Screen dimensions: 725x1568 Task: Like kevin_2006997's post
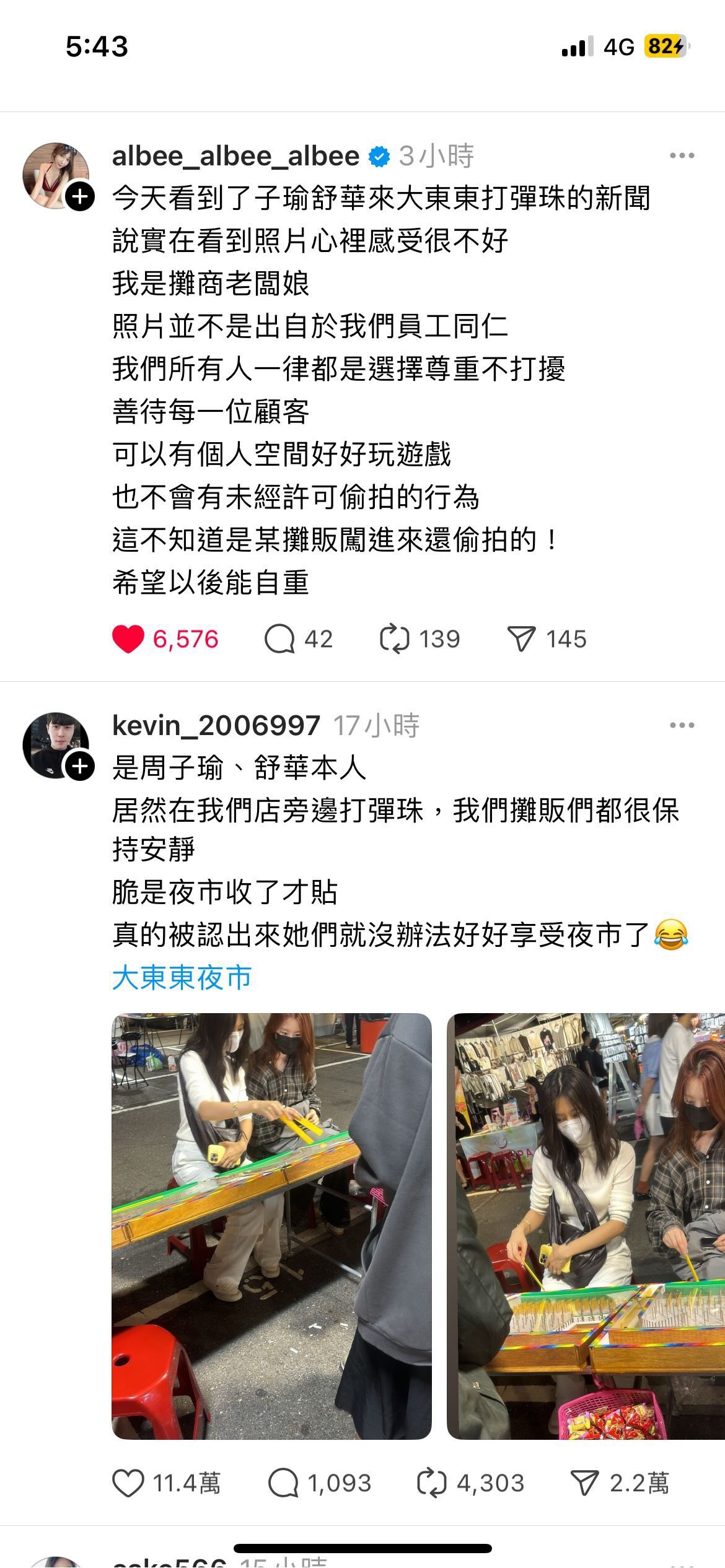coord(128,1483)
